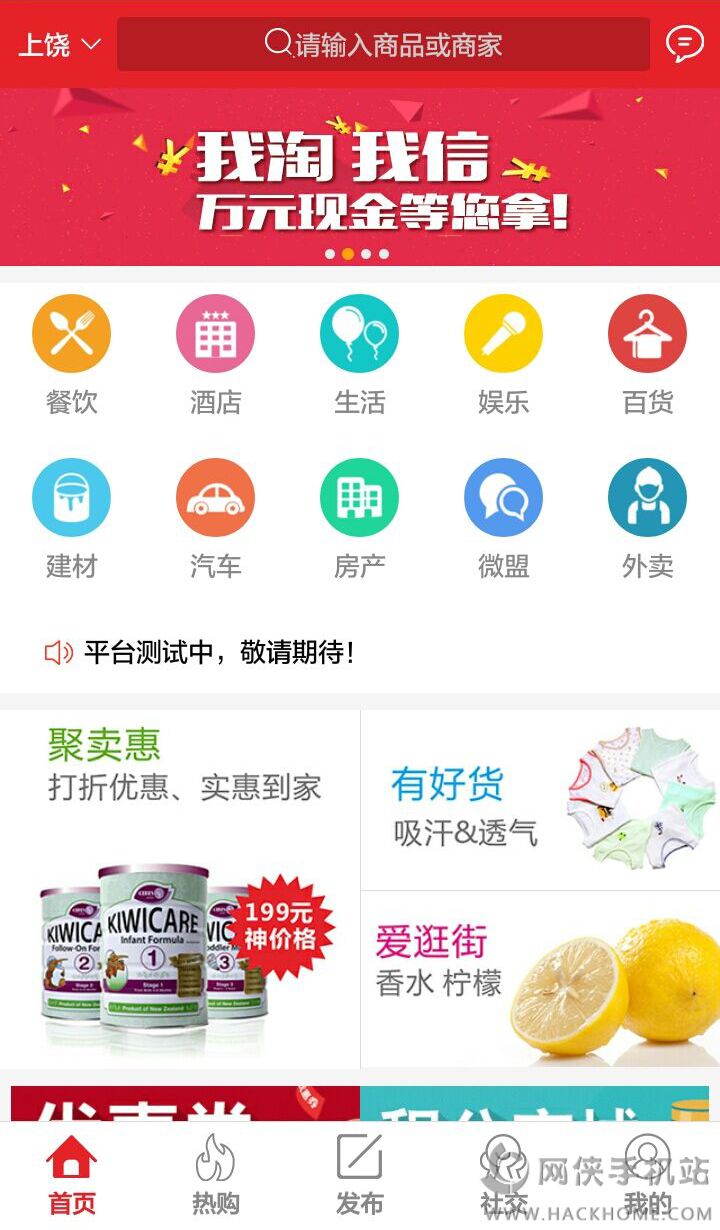Go to the 首页 home tab

point(72,1176)
